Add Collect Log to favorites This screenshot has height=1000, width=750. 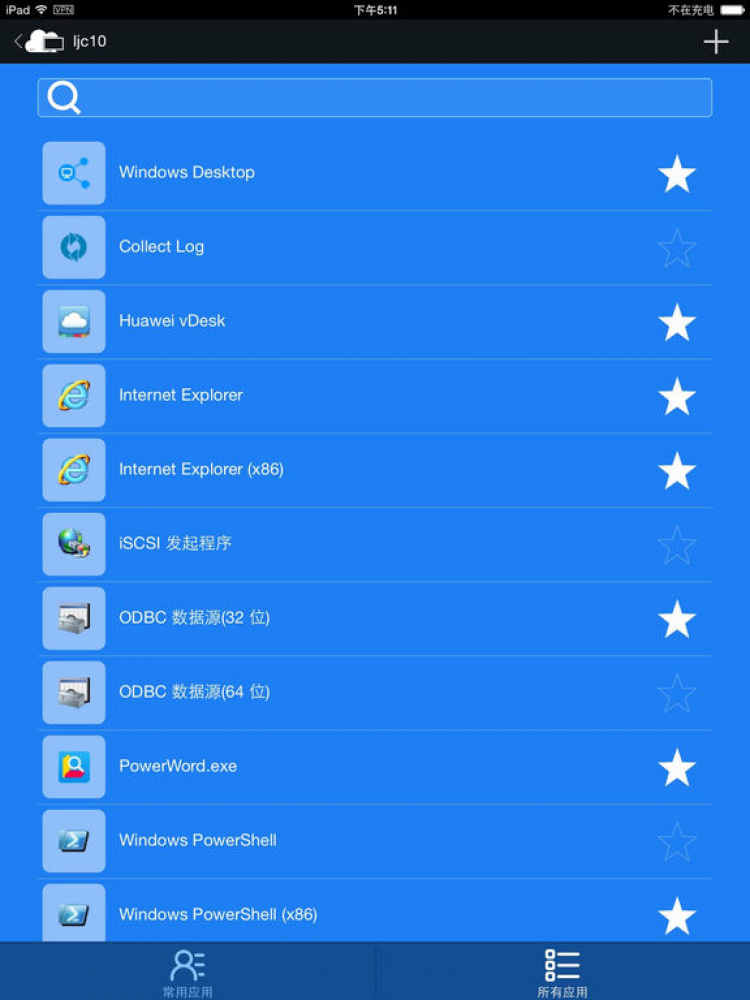coord(677,248)
